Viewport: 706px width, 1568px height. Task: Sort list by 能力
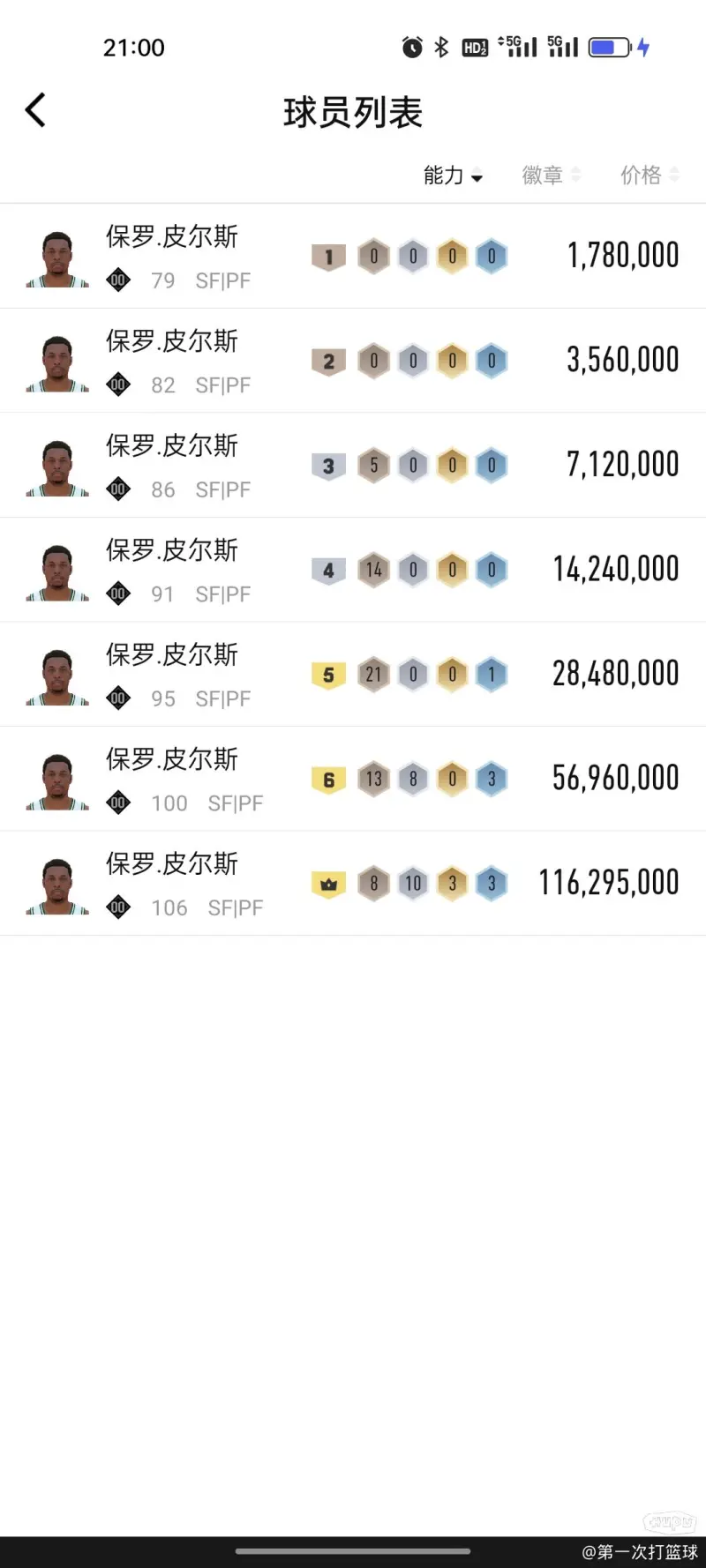452,175
